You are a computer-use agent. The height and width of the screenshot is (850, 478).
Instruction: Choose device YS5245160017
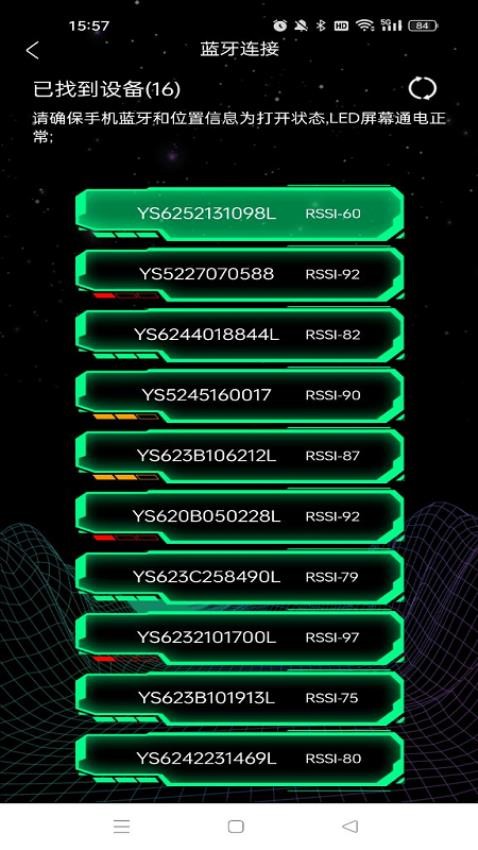pyautogui.click(x=240, y=395)
